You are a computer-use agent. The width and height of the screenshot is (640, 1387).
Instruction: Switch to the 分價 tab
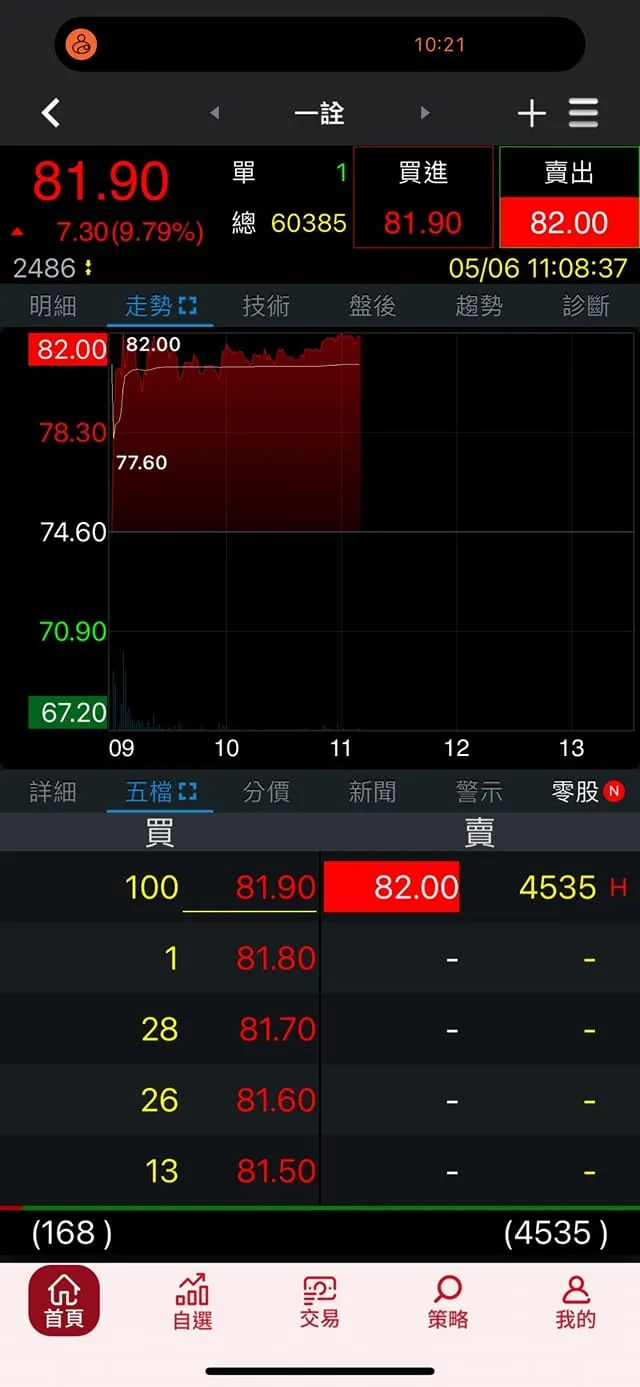[x=266, y=792]
